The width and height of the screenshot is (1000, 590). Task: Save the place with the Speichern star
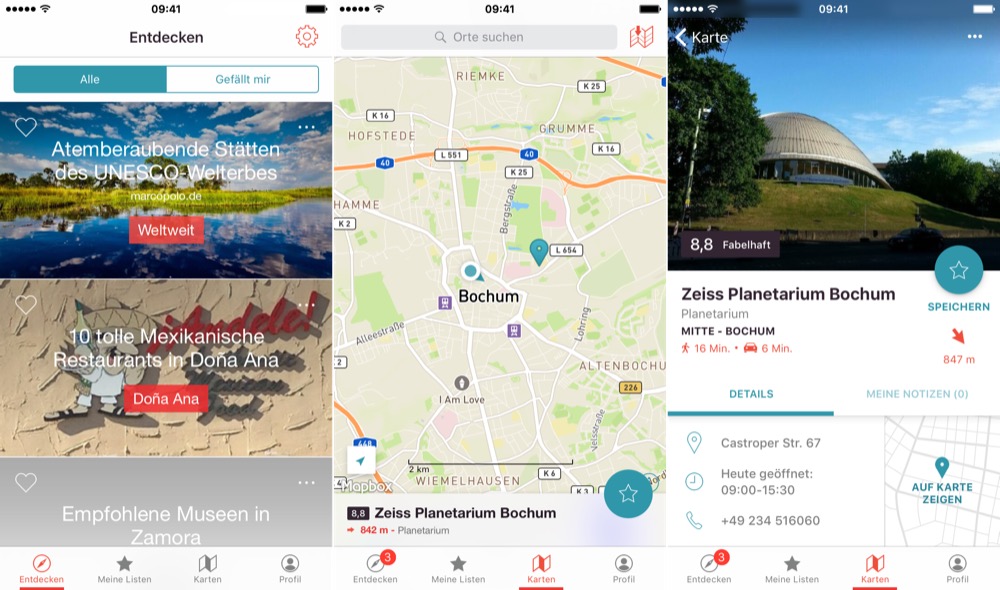click(x=958, y=270)
